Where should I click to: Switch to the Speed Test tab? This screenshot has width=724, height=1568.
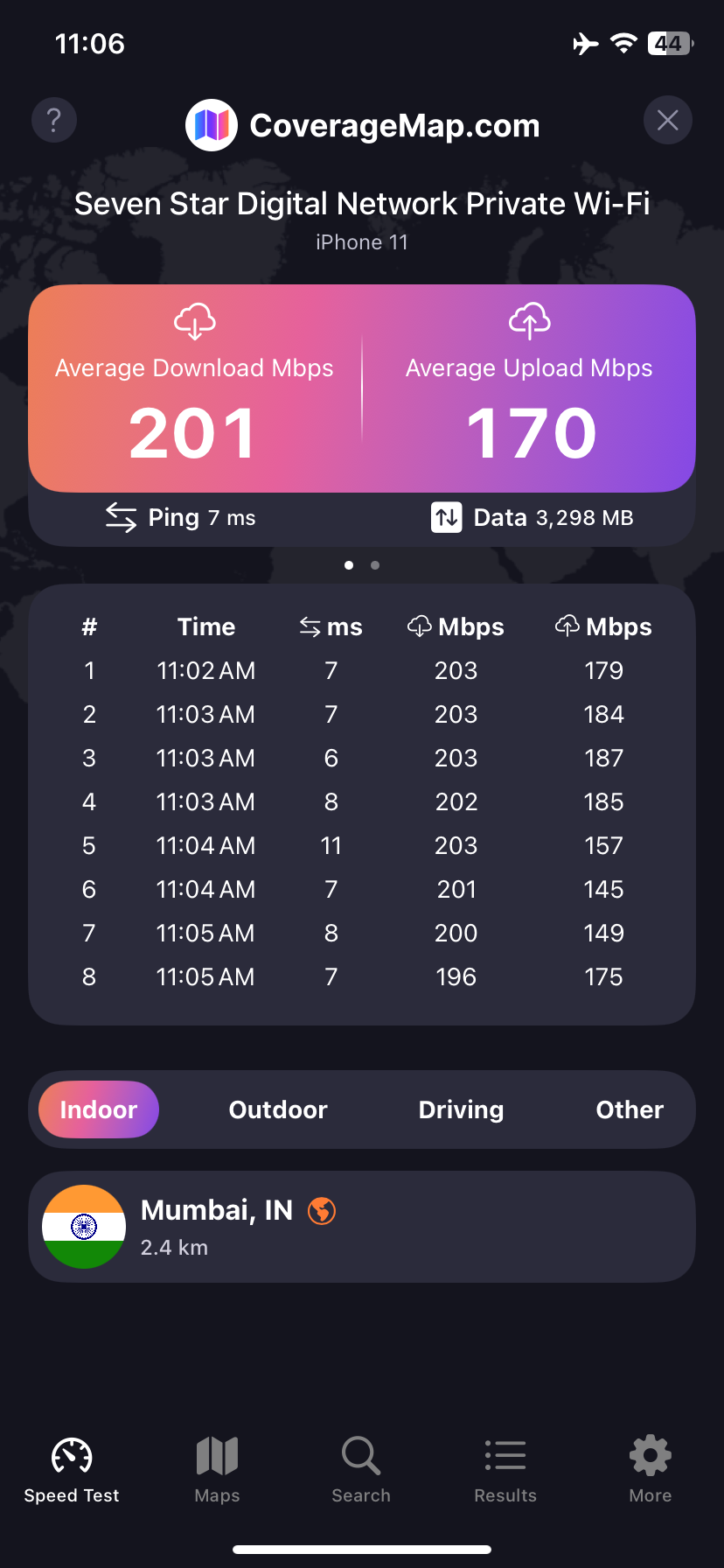[72, 1470]
